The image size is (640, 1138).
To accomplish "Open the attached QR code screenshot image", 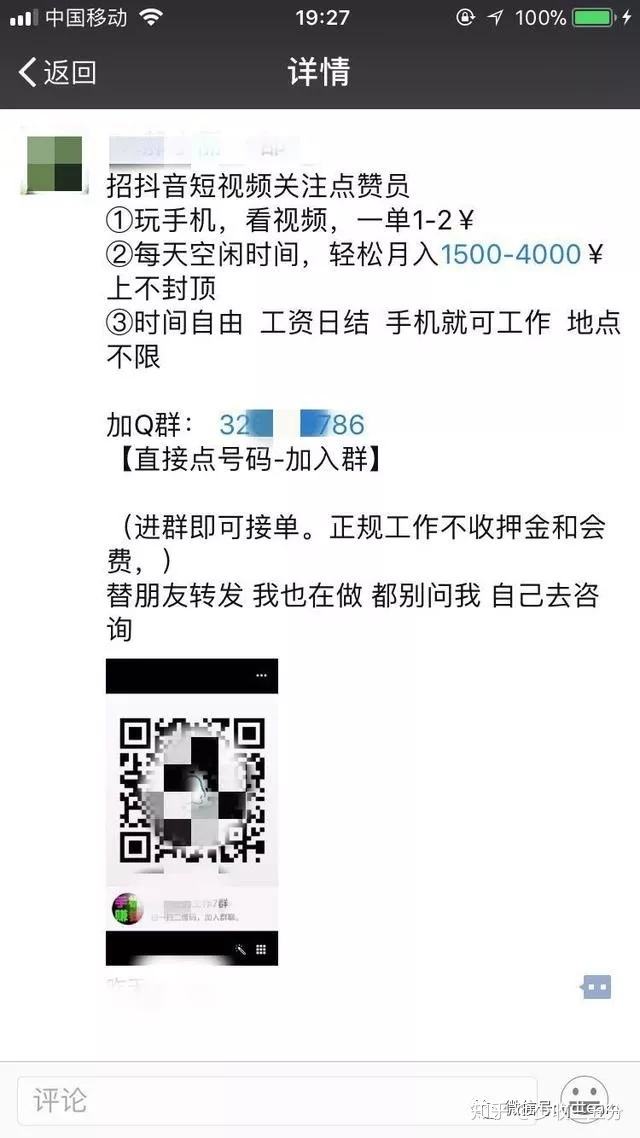I will point(192,810).
